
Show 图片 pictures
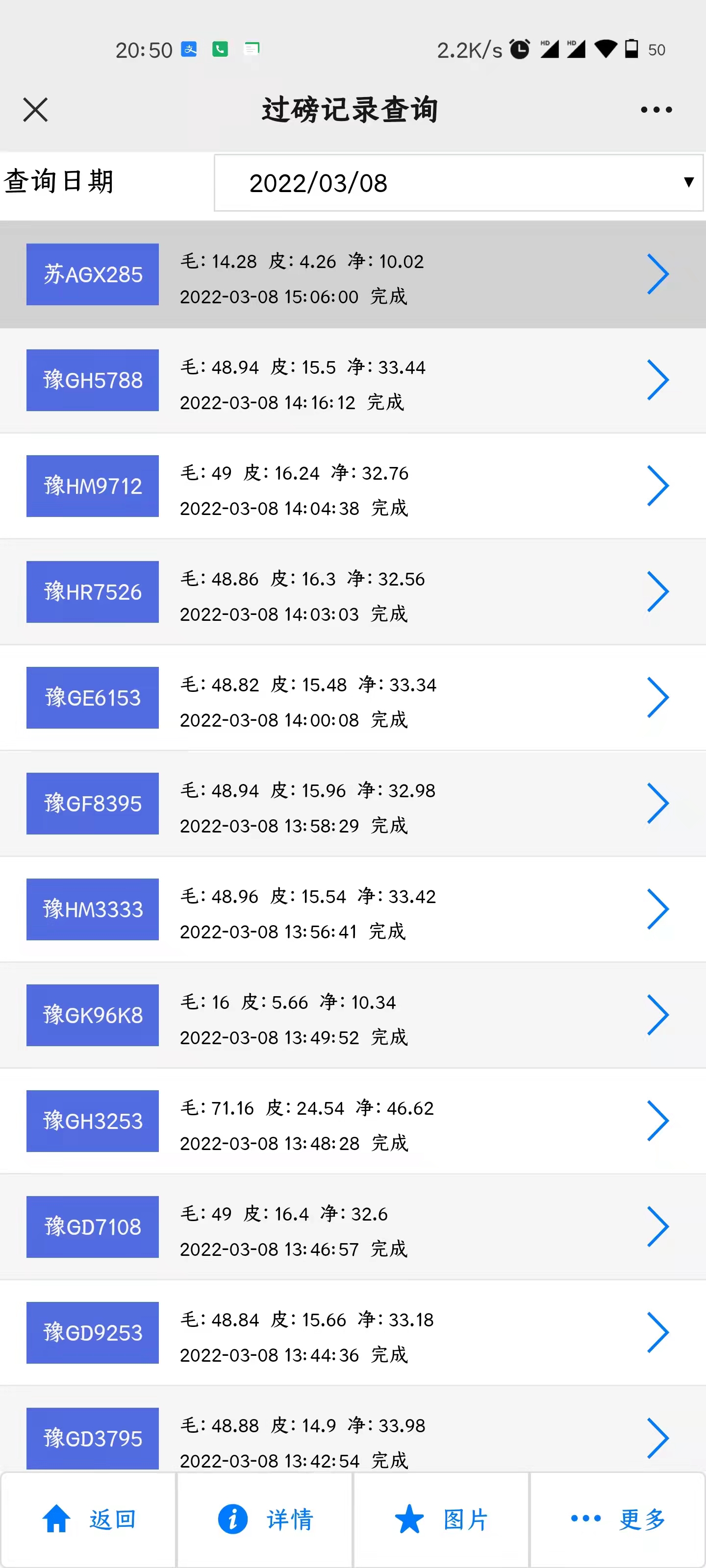point(442,1519)
